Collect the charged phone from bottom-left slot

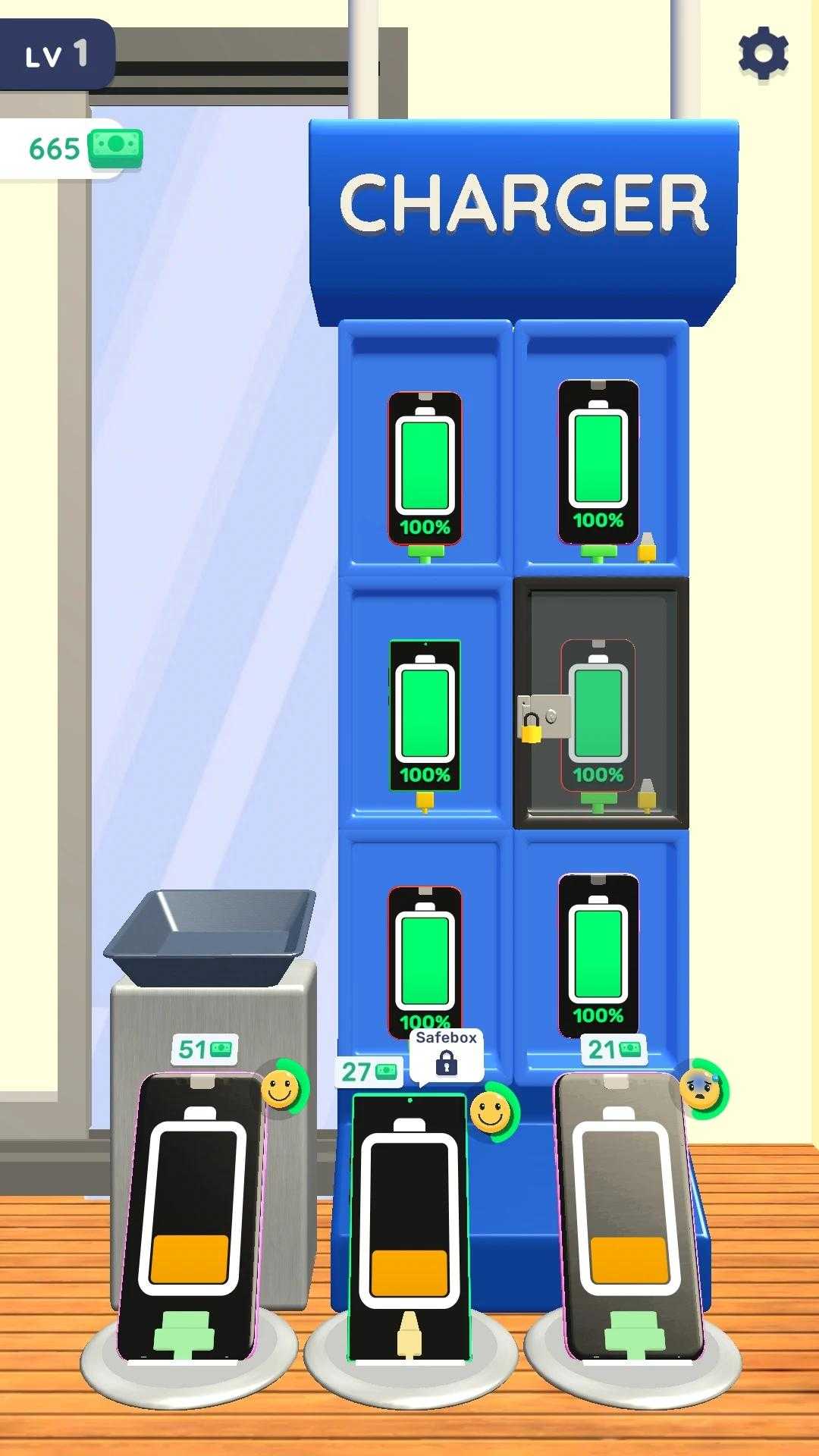(425, 959)
